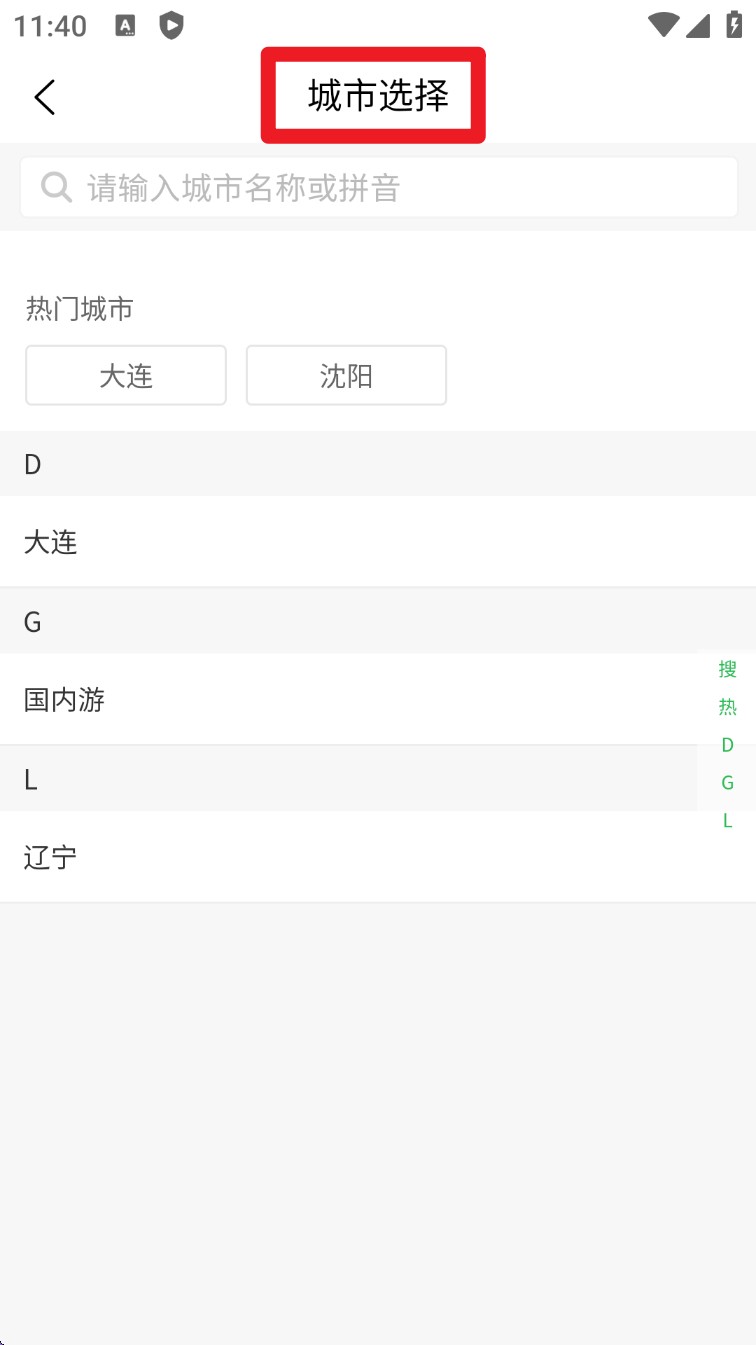This screenshot has height=1345, width=756.
Task: Go back using the top-left arrow
Action: click(44, 97)
